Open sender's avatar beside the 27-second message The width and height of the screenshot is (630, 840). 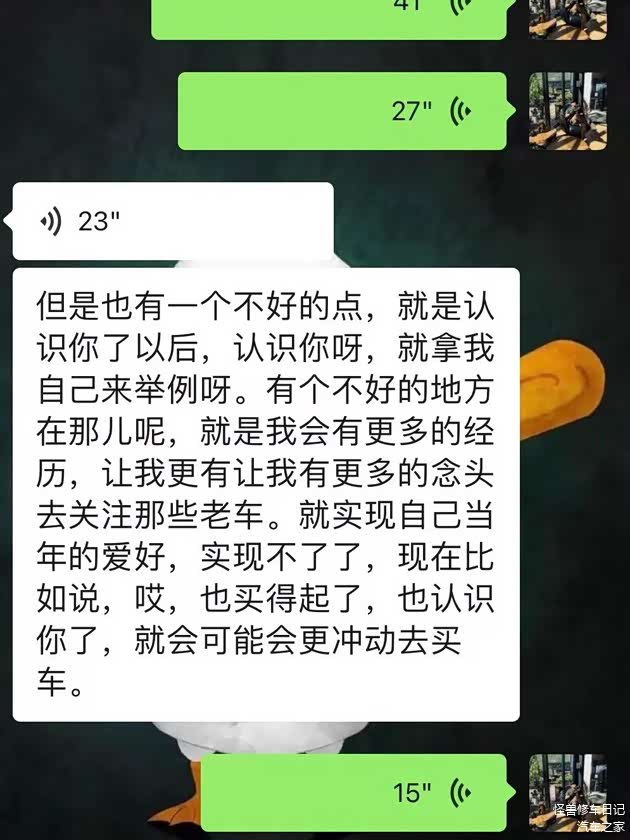567,111
